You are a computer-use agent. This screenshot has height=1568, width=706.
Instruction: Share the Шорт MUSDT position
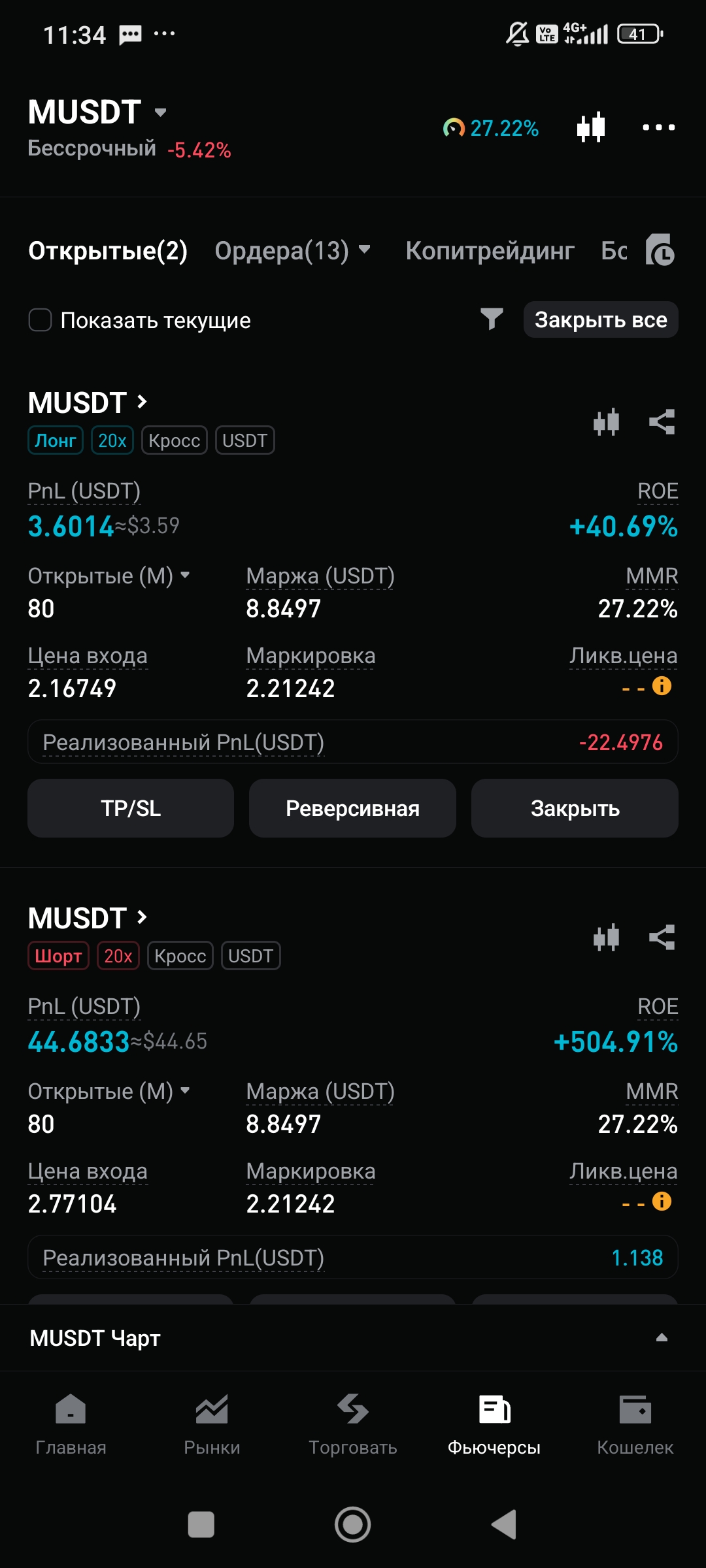pos(662,938)
